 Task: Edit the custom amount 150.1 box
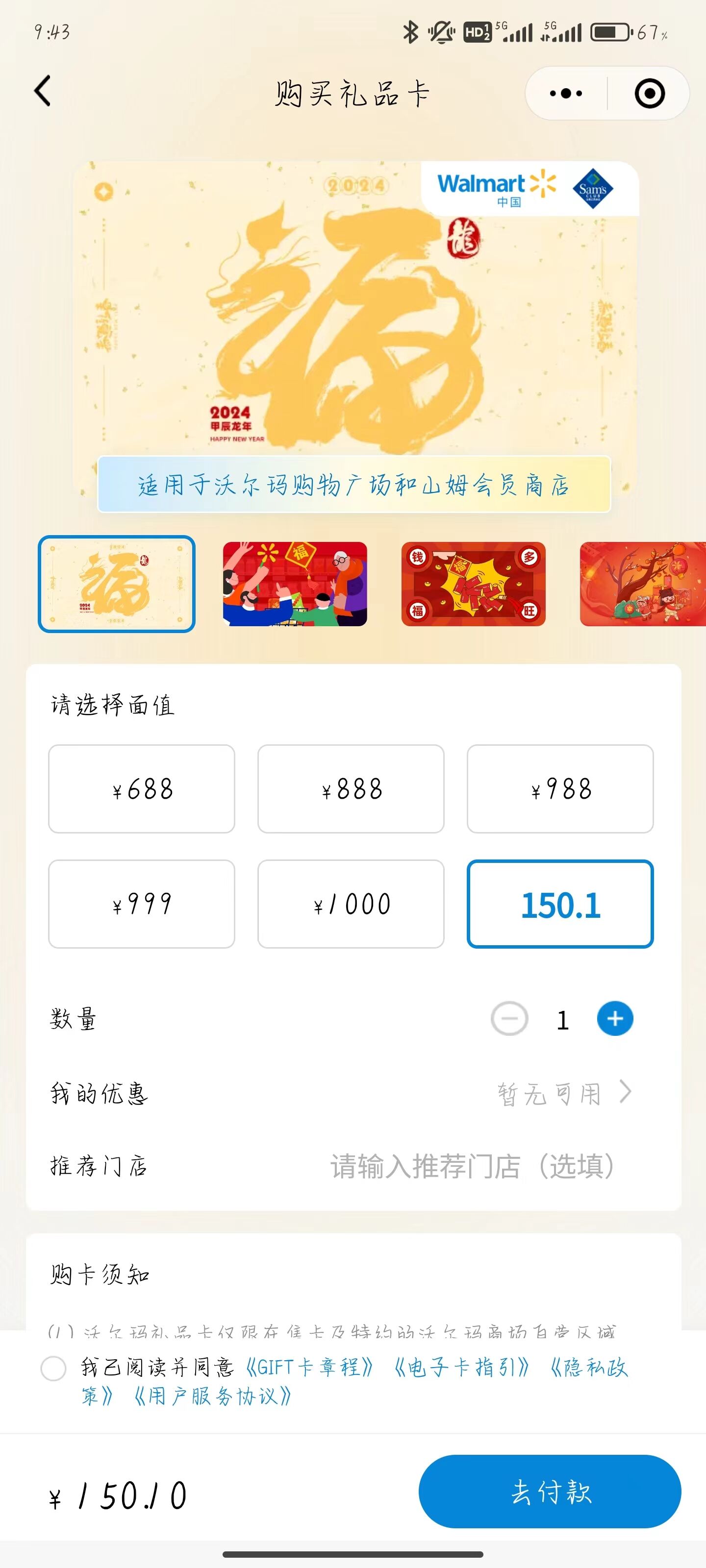coord(560,904)
